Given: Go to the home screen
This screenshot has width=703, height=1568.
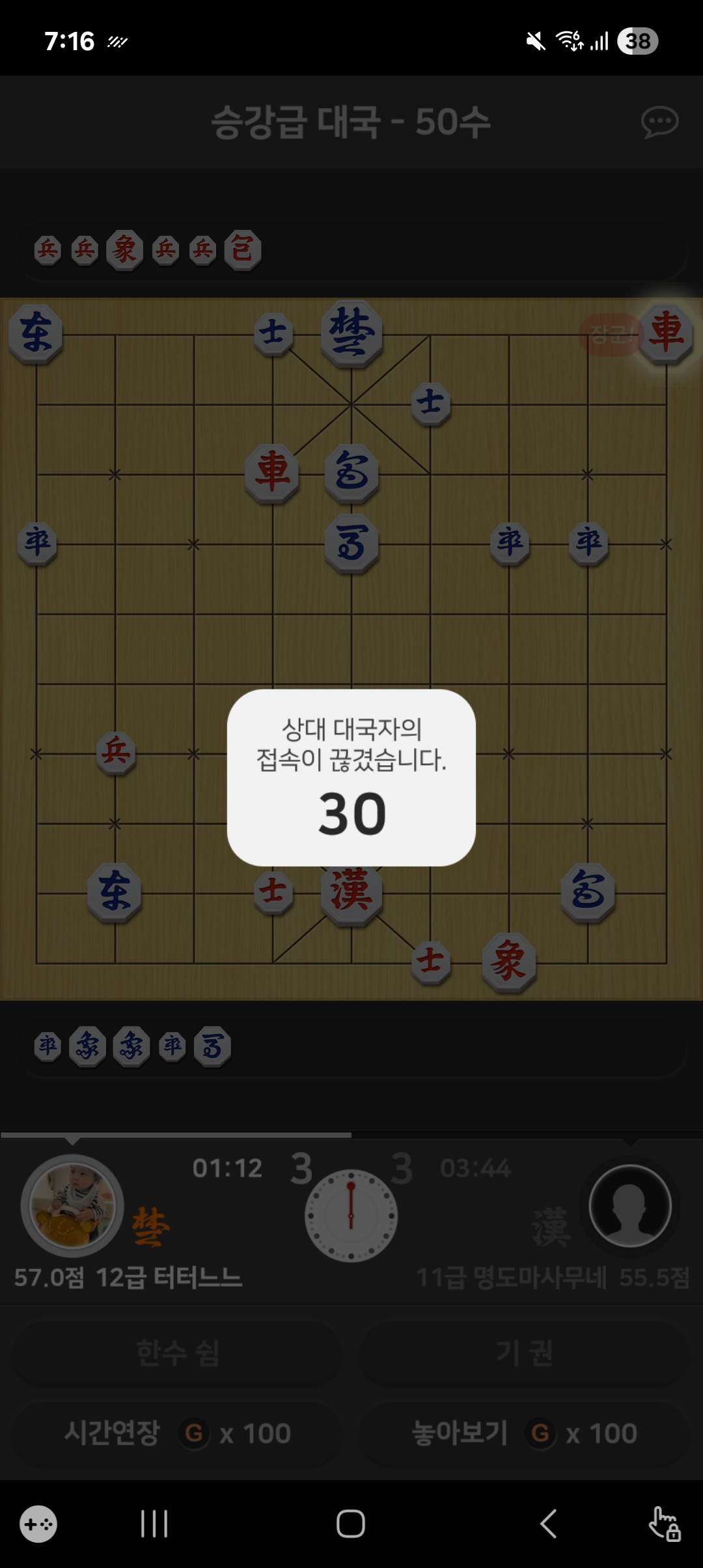Looking at the screenshot, I should tap(351, 1524).
